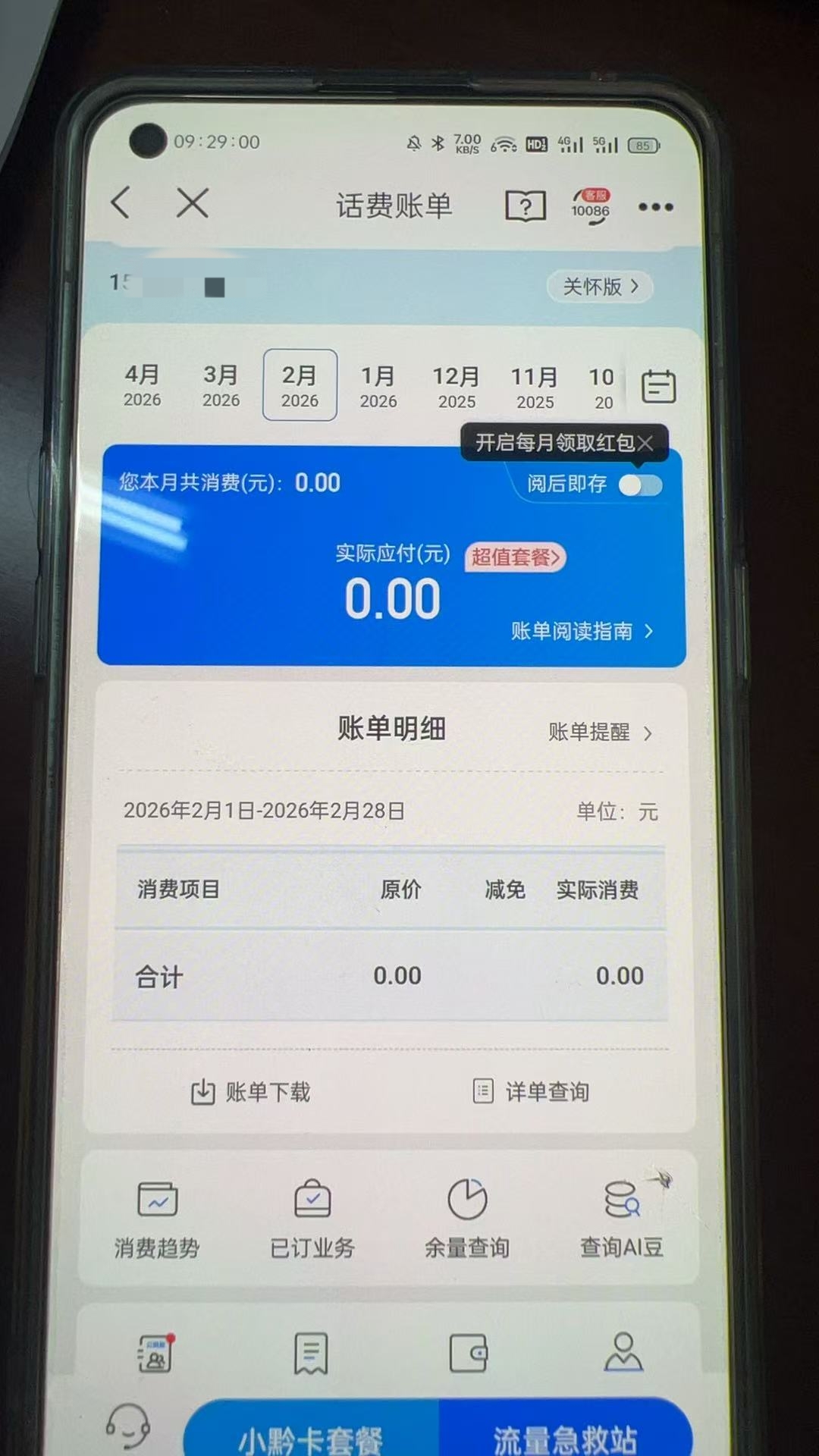Select the 12月 2025 bill
The width and height of the screenshot is (819, 1456).
click(x=457, y=387)
